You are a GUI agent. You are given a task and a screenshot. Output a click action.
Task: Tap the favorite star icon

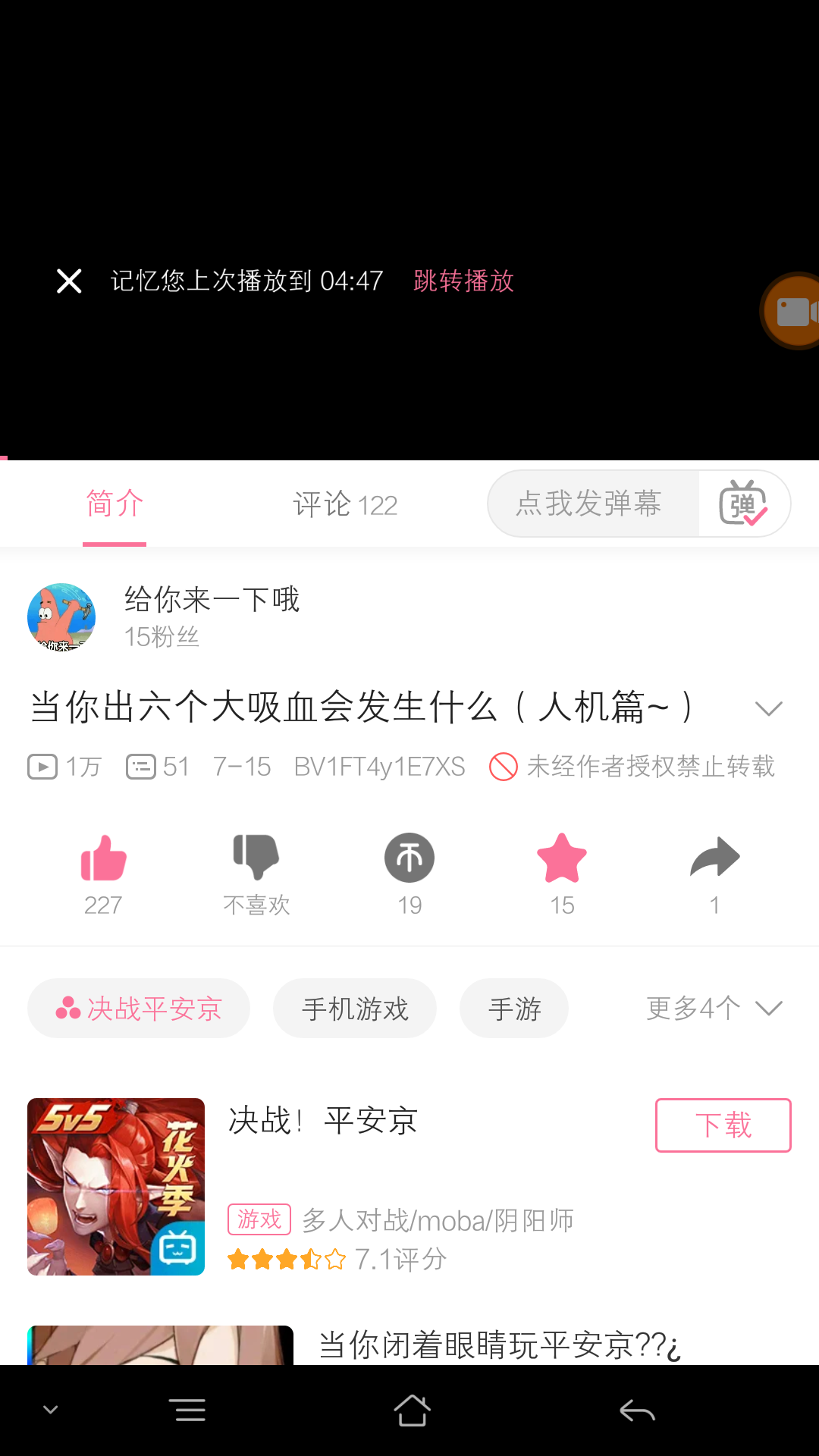tap(561, 859)
